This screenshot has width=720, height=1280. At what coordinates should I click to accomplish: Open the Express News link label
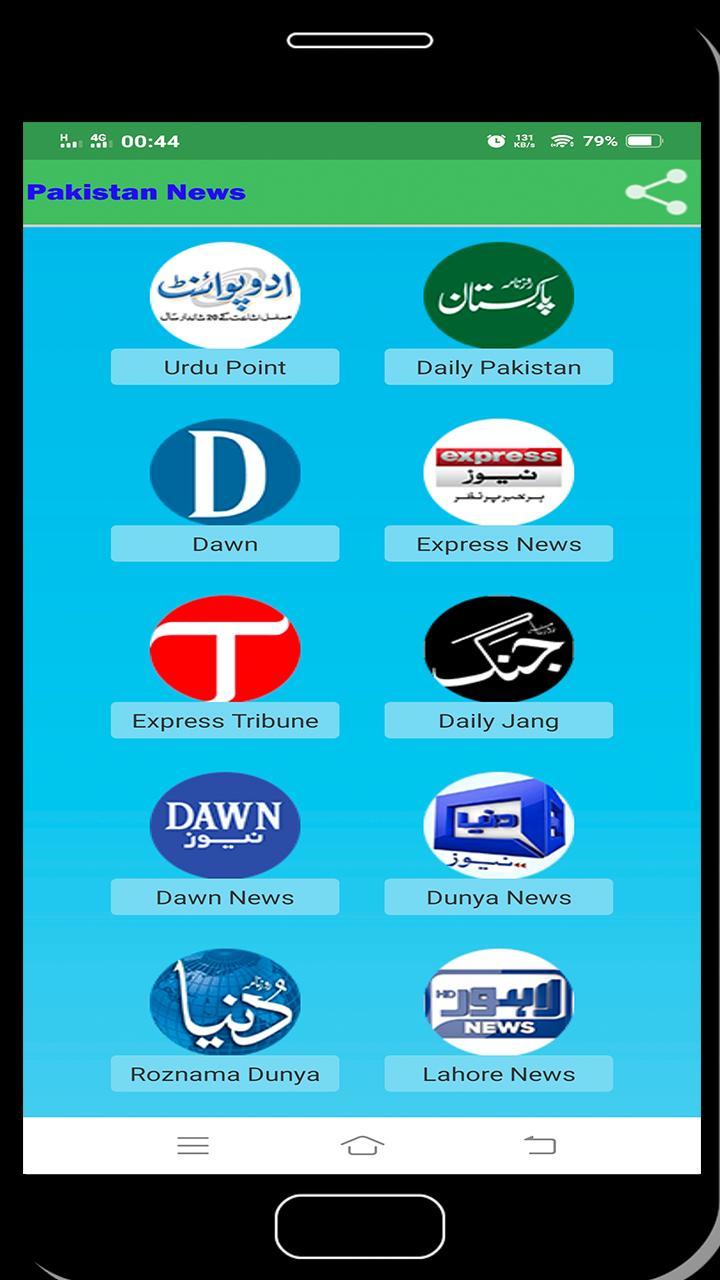498,543
